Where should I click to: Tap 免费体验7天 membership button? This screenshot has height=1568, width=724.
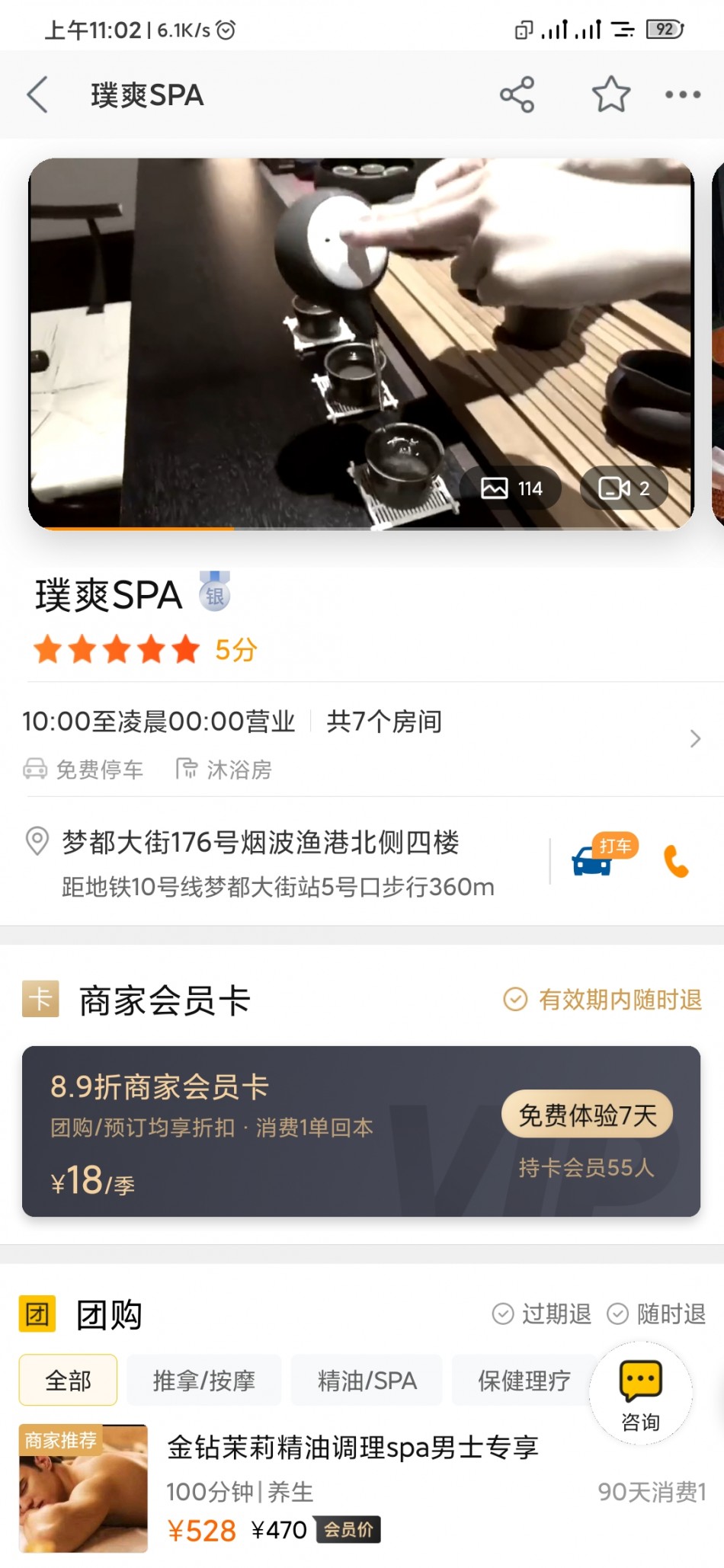[x=587, y=1115]
